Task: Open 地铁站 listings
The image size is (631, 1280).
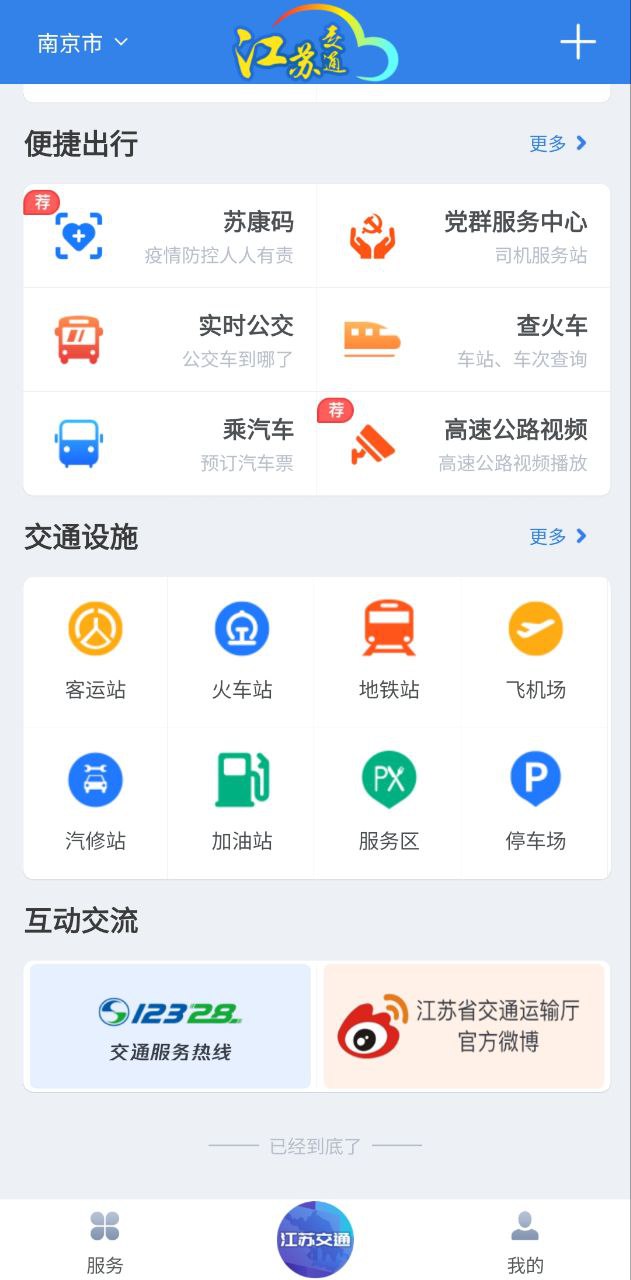Action: 389,651
